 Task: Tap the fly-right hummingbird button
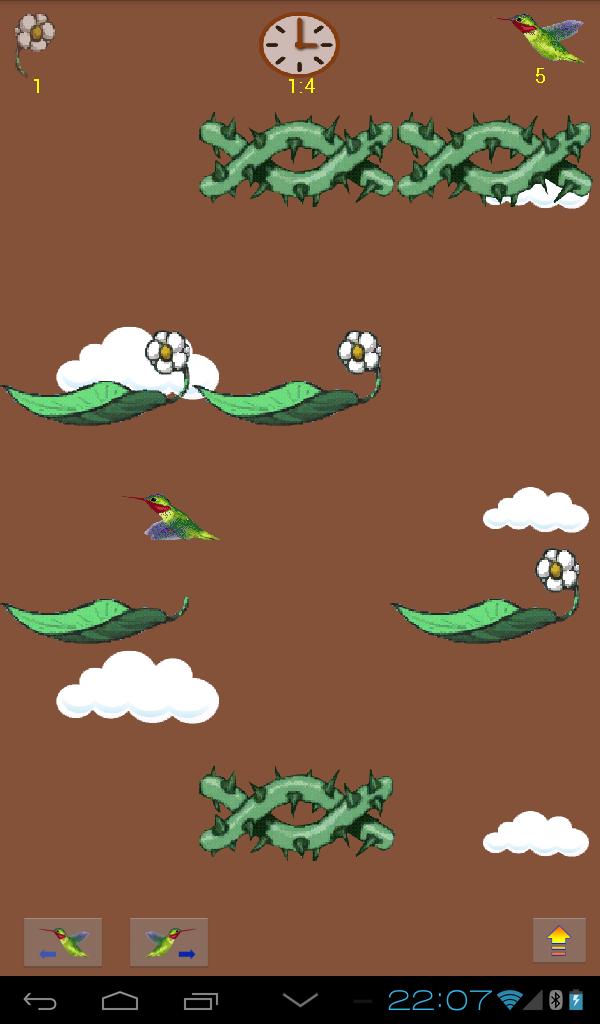coord(169,942)
